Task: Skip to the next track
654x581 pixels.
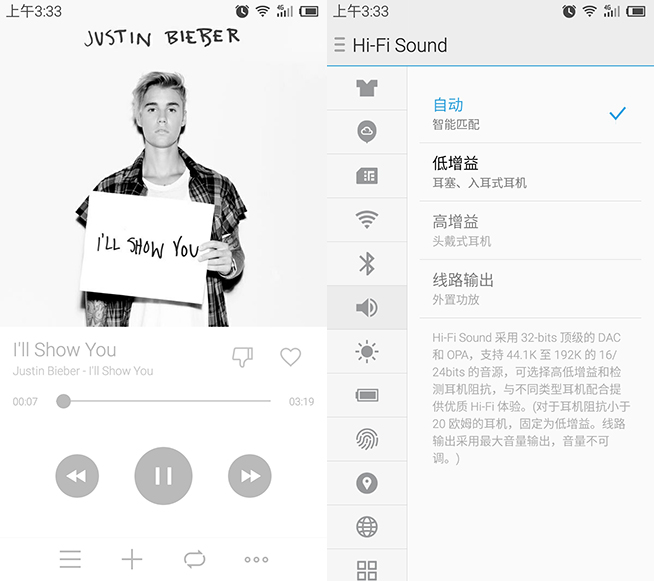Action: click(249, 475)
